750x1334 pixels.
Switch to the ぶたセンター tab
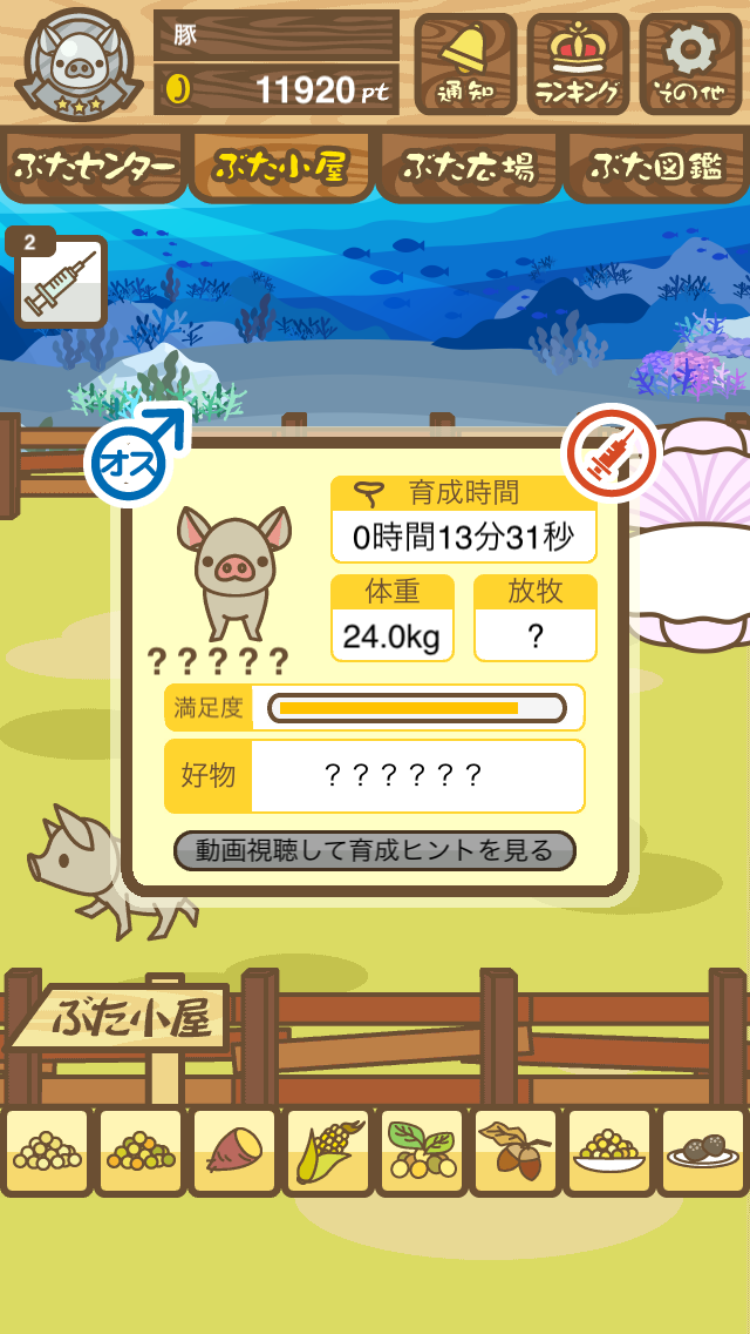(x=94, y=167)
